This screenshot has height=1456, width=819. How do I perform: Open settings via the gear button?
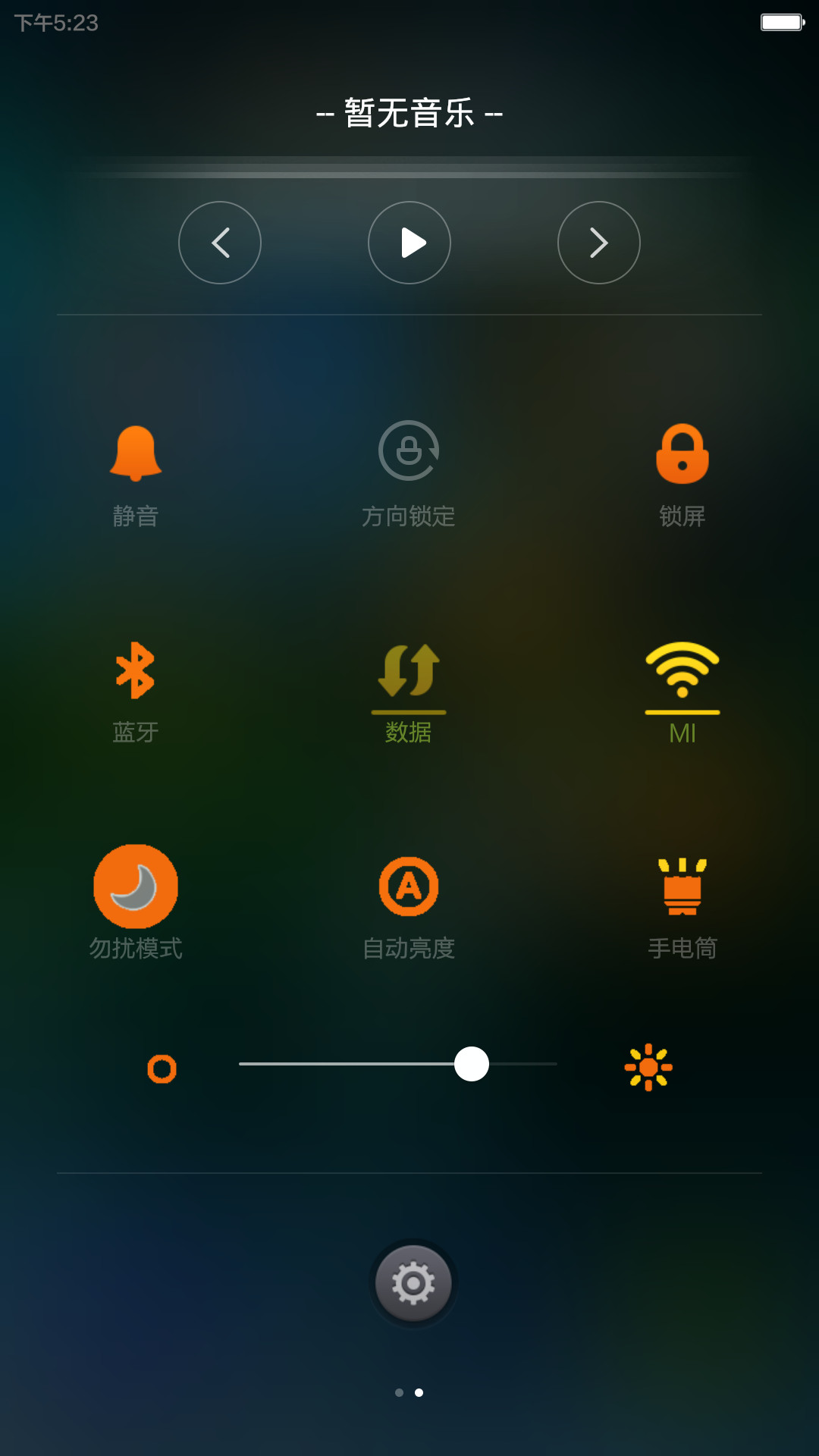[413, 1283]
